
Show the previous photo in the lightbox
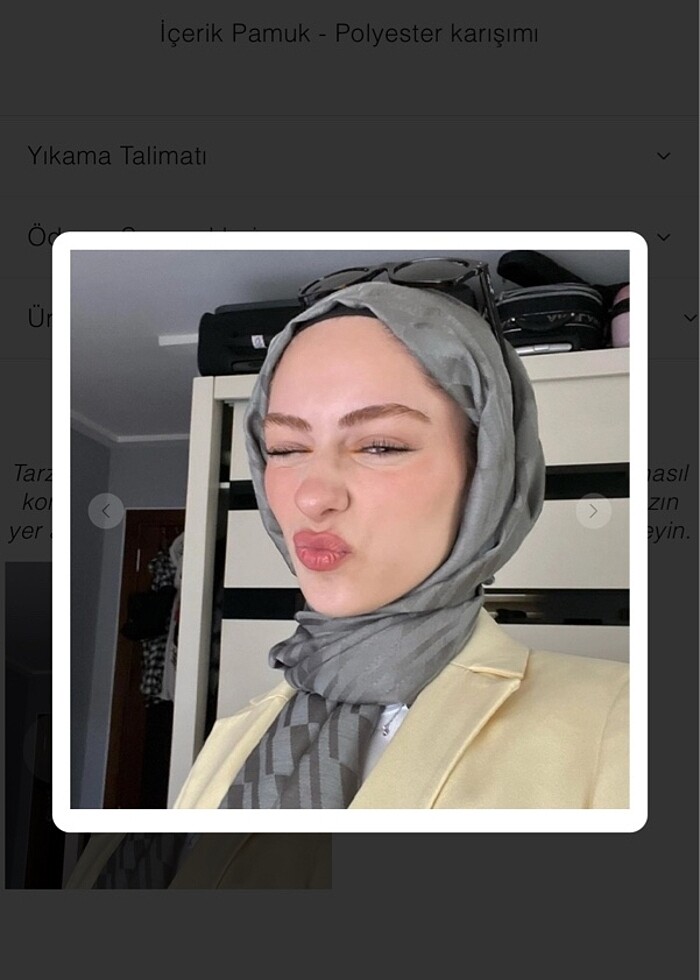click(x=106, y=511)
